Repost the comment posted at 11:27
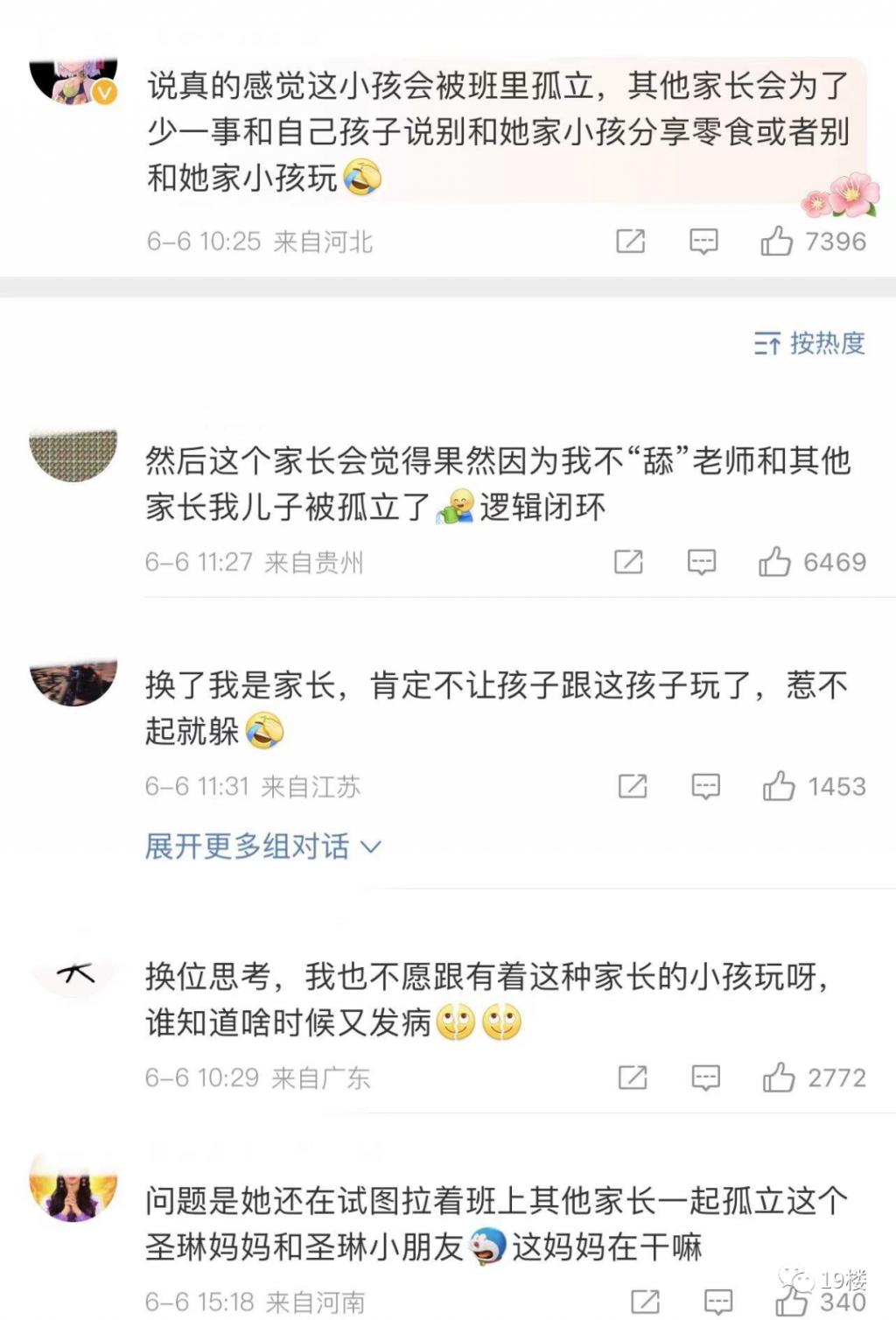Viewport: 896px width, 1320px height. 628,561
